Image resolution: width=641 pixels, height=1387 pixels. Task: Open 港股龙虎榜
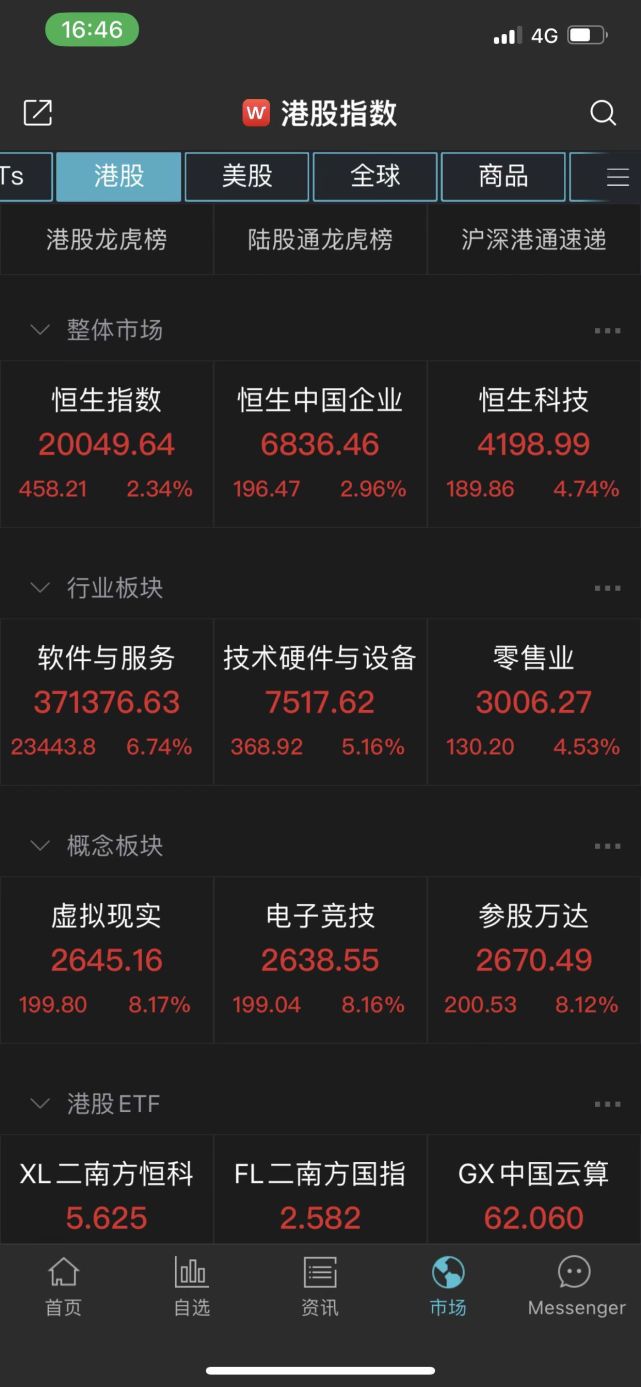pyautogui.click(x=106, y=240)
